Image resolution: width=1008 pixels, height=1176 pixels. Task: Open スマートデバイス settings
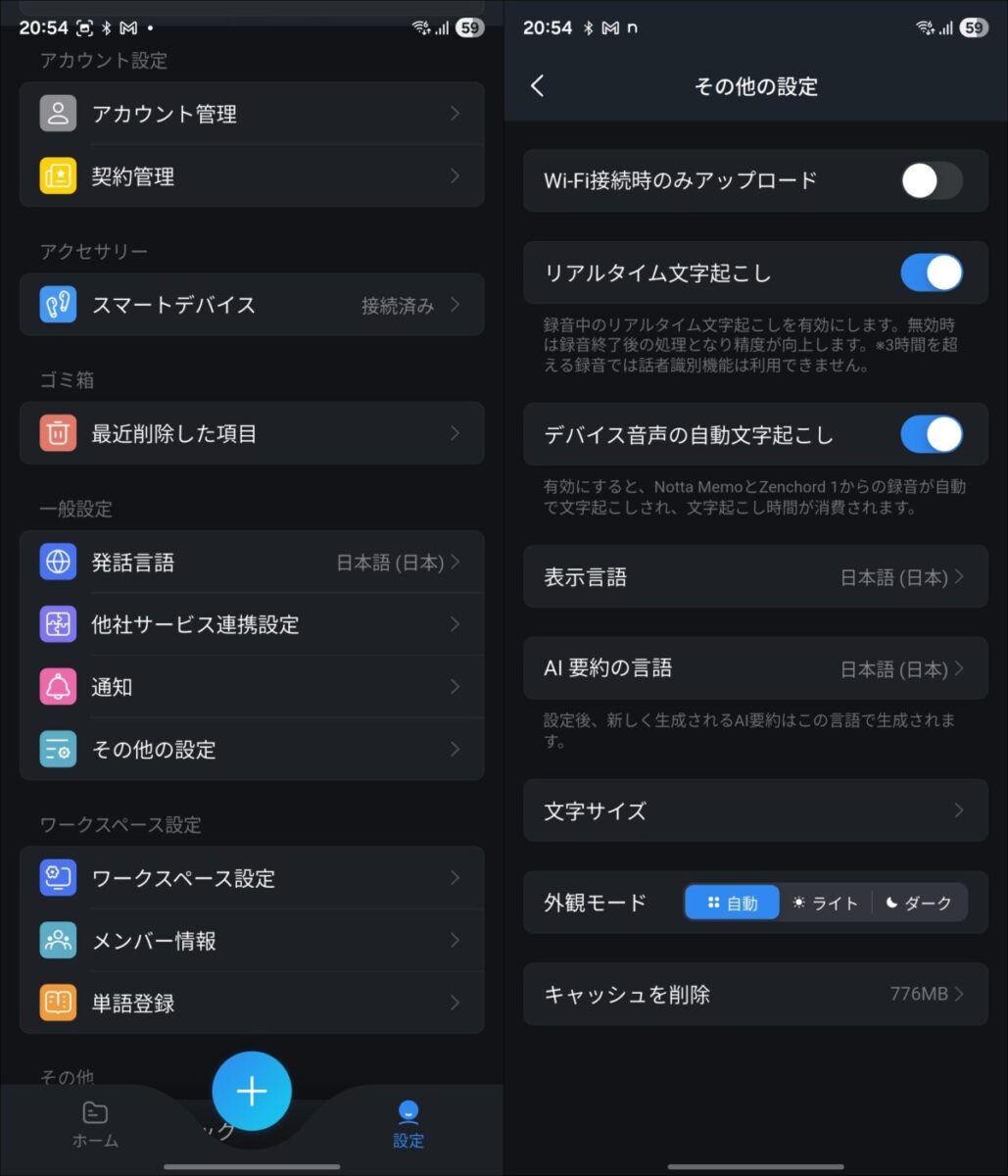[252, 305]
